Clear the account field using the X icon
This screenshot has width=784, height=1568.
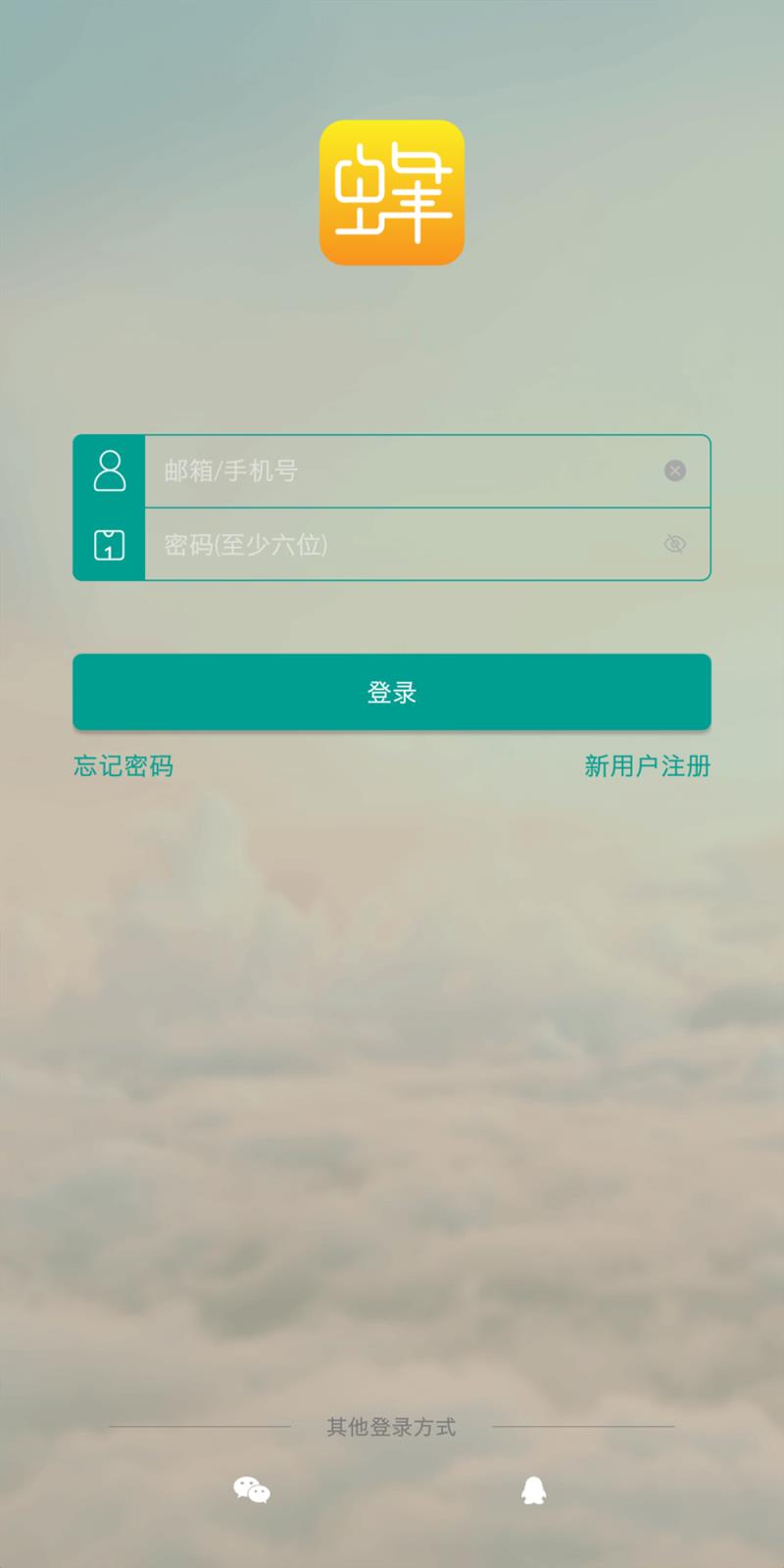click(674, 471)
